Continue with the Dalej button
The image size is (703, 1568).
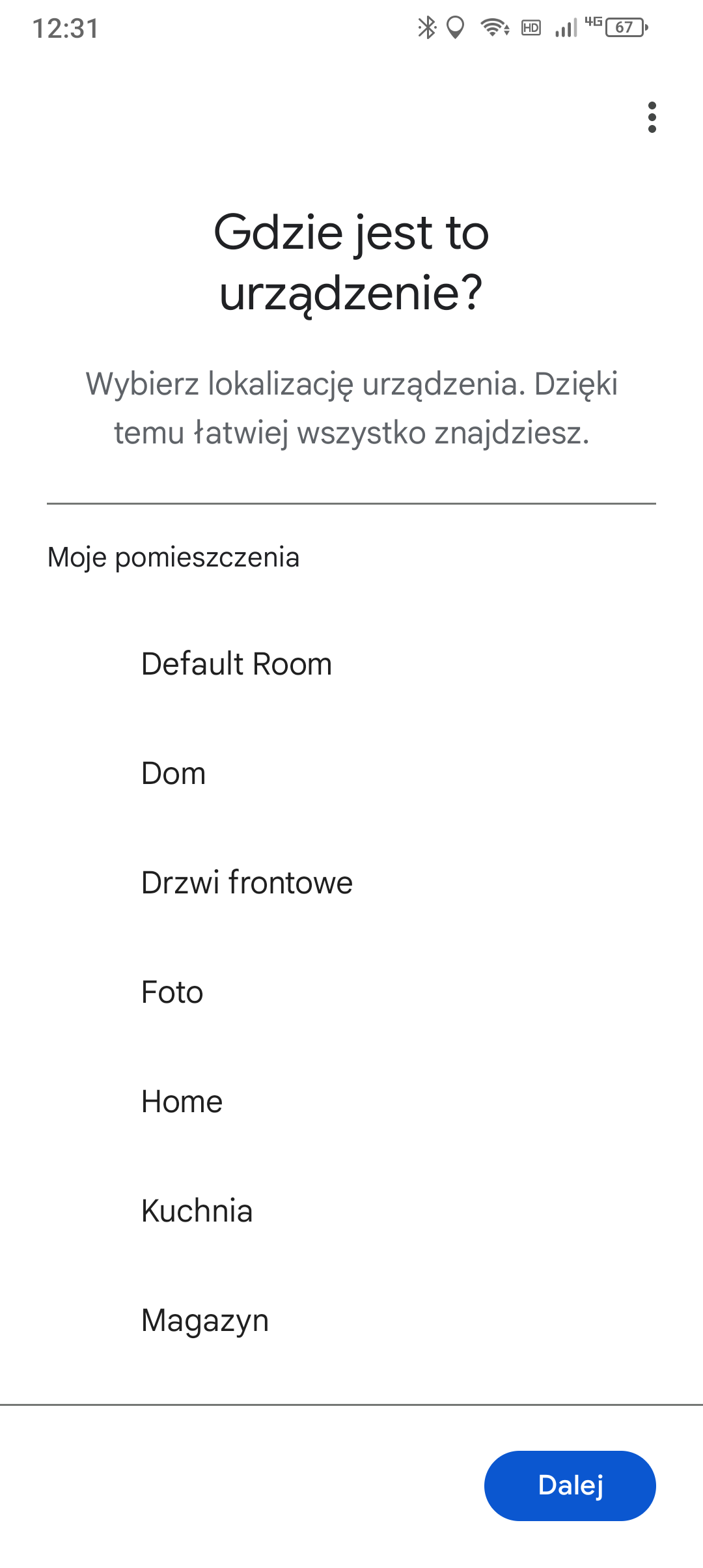(x=570, y=1486)
